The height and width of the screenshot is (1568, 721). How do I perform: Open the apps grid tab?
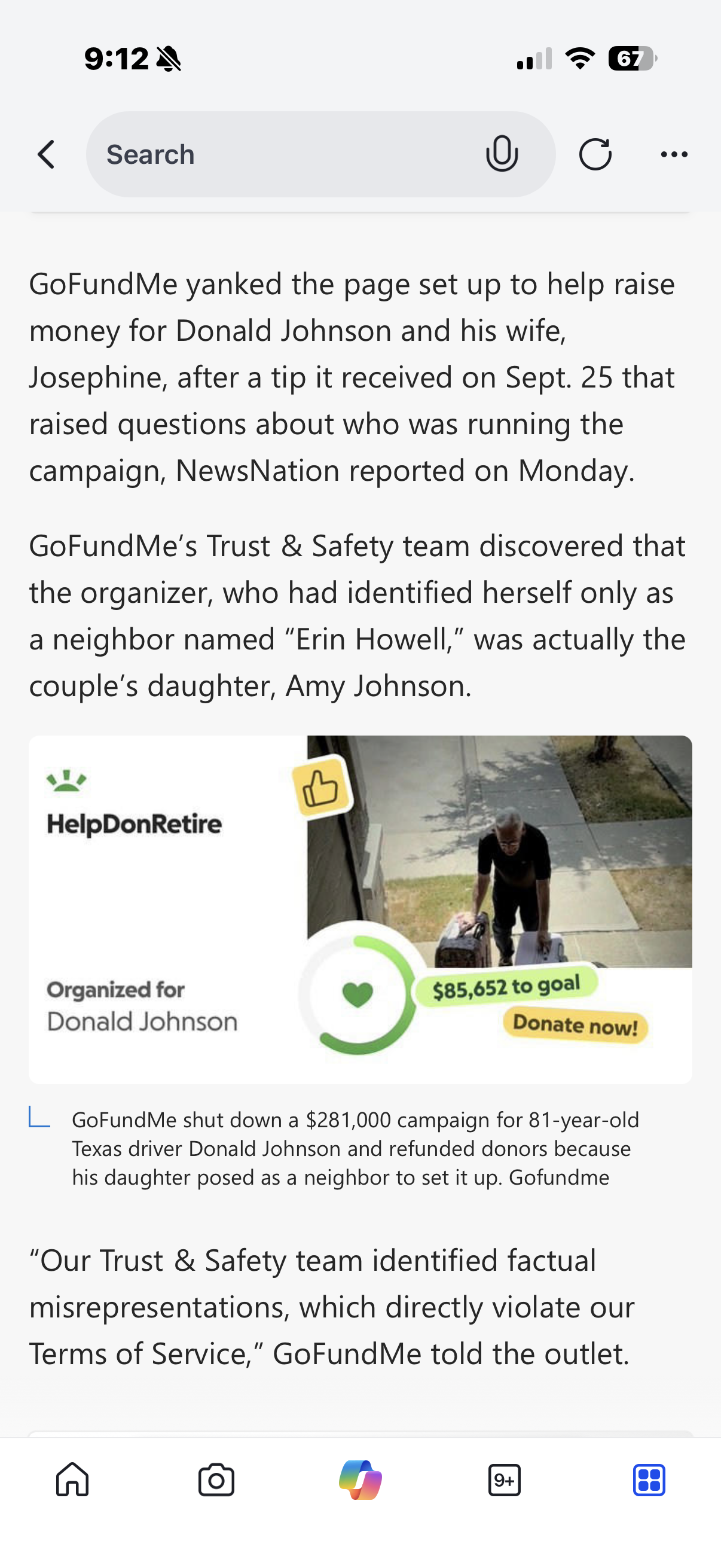649,1479
